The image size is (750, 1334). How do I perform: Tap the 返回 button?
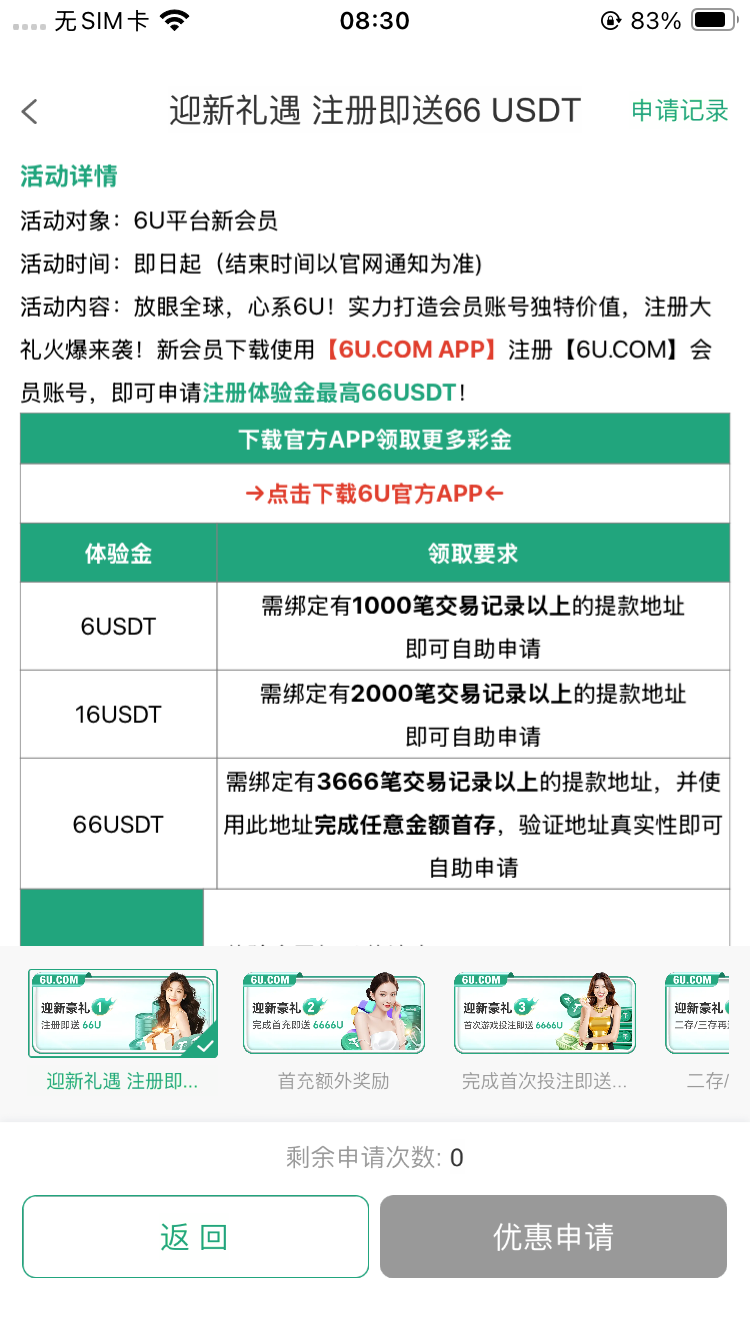[x=195, y=1237]
